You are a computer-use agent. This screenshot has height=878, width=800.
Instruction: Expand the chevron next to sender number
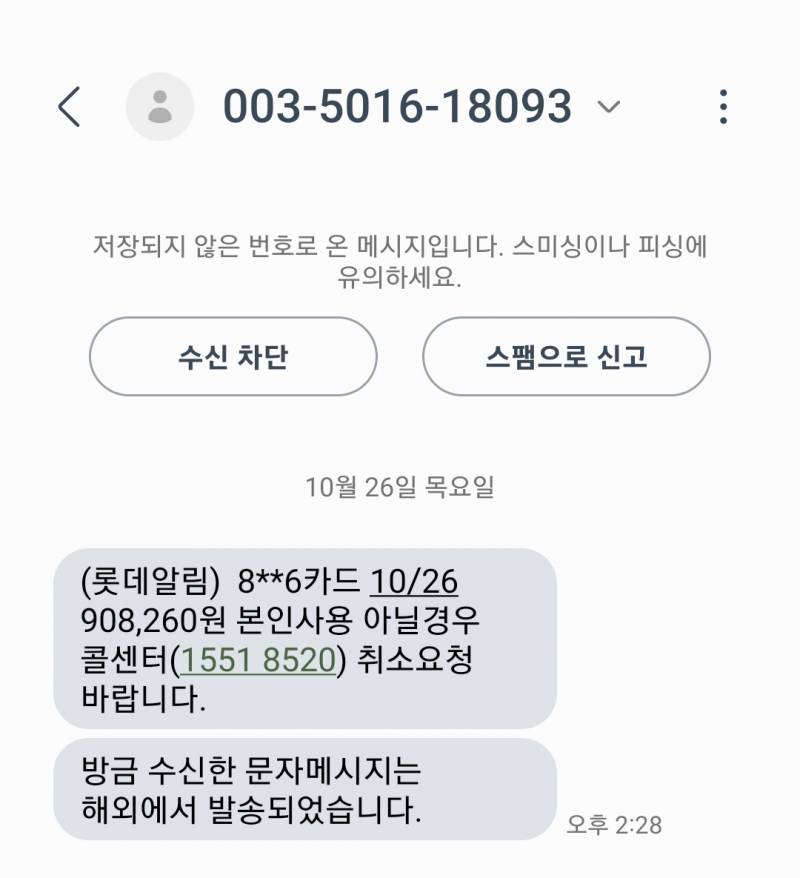tap(607, 108)
